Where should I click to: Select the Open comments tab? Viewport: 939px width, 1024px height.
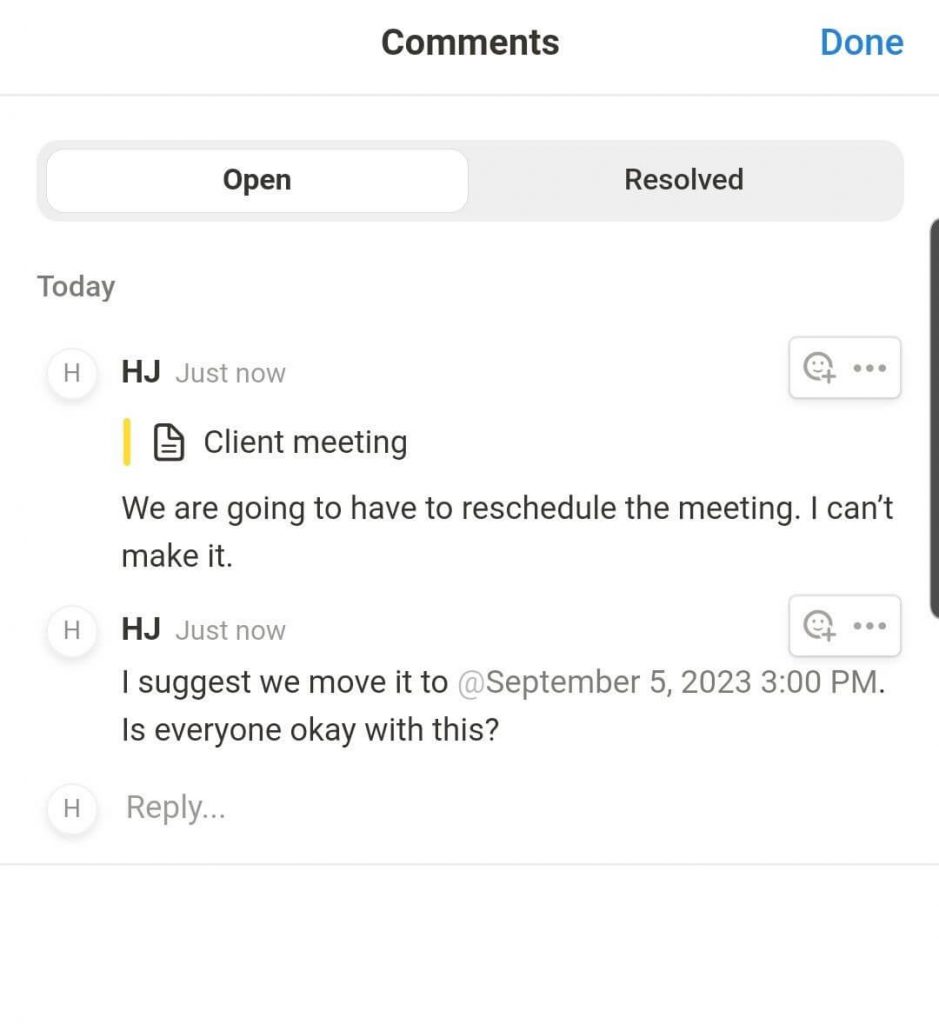257,180
